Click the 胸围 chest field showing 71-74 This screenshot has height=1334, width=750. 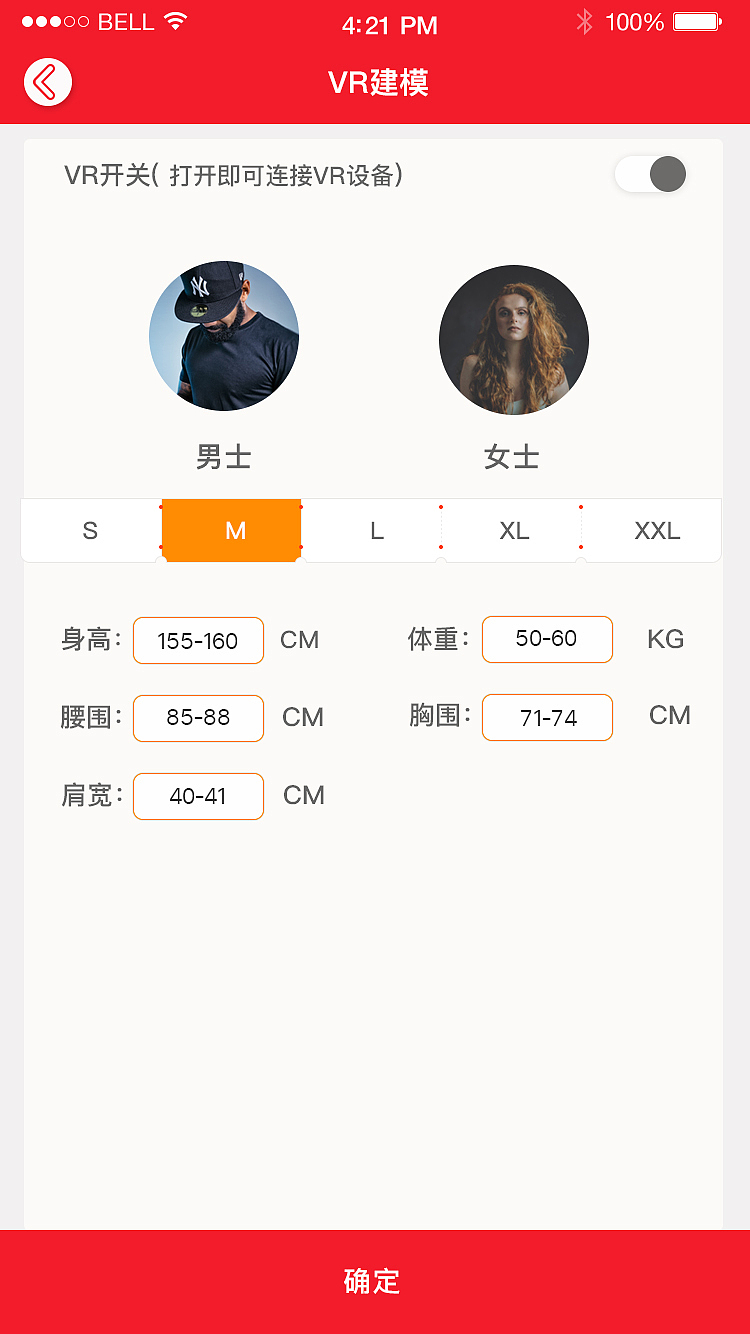[547, 717]
